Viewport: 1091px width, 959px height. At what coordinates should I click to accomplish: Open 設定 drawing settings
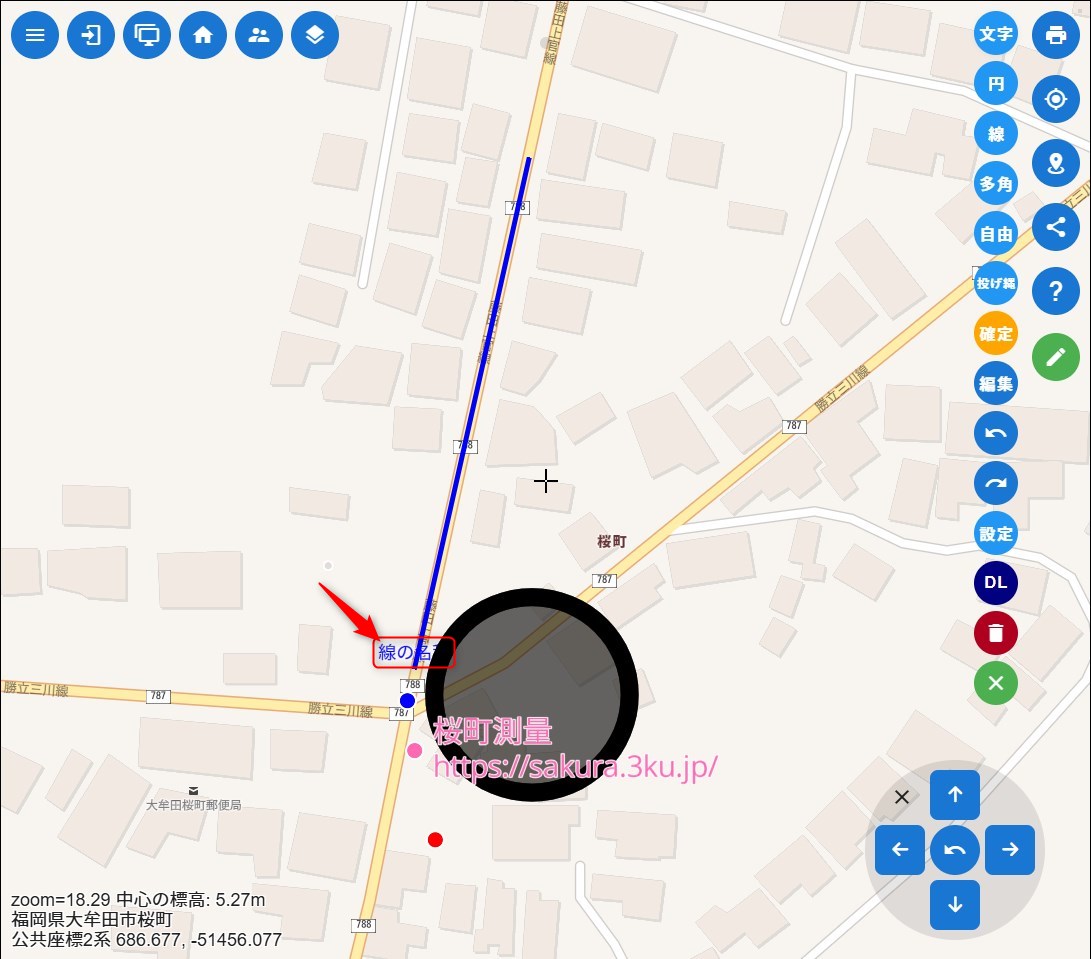click(996, 534)
